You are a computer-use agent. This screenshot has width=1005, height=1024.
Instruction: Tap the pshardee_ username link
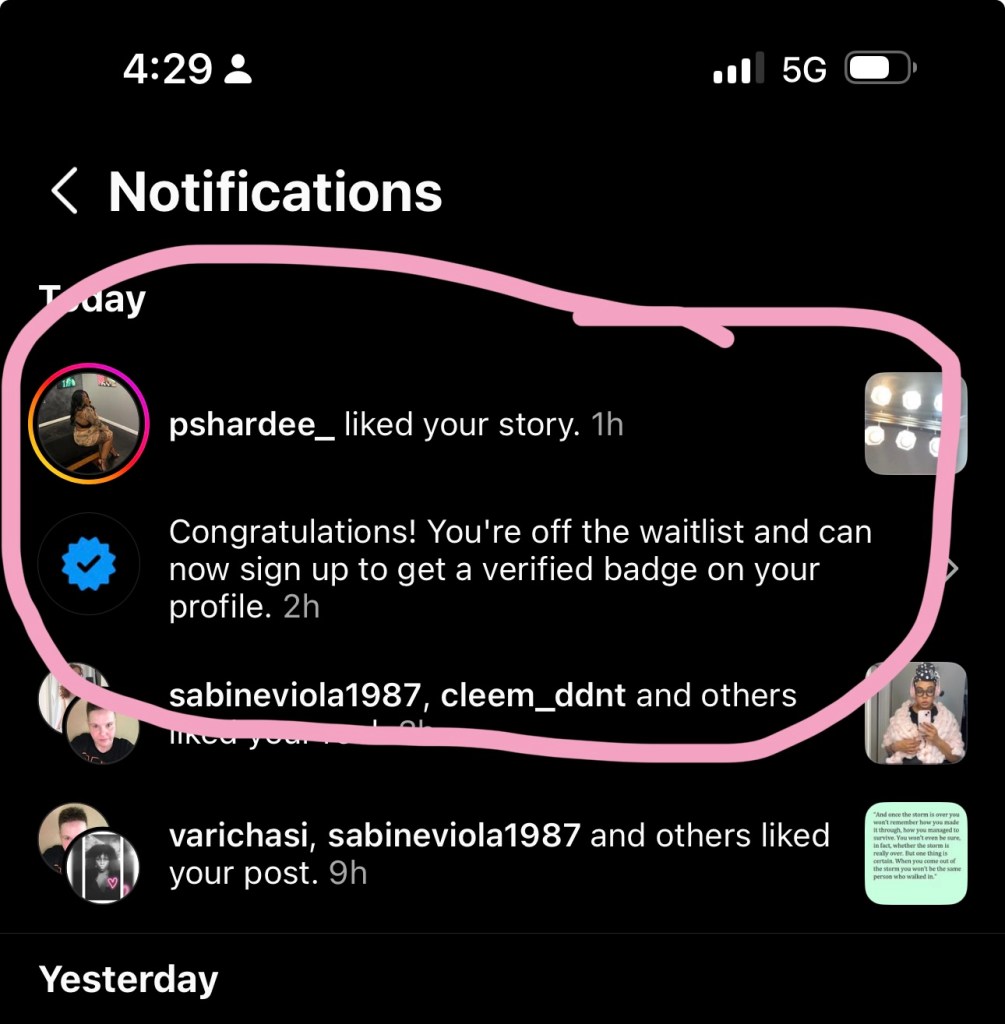(252, 425)
